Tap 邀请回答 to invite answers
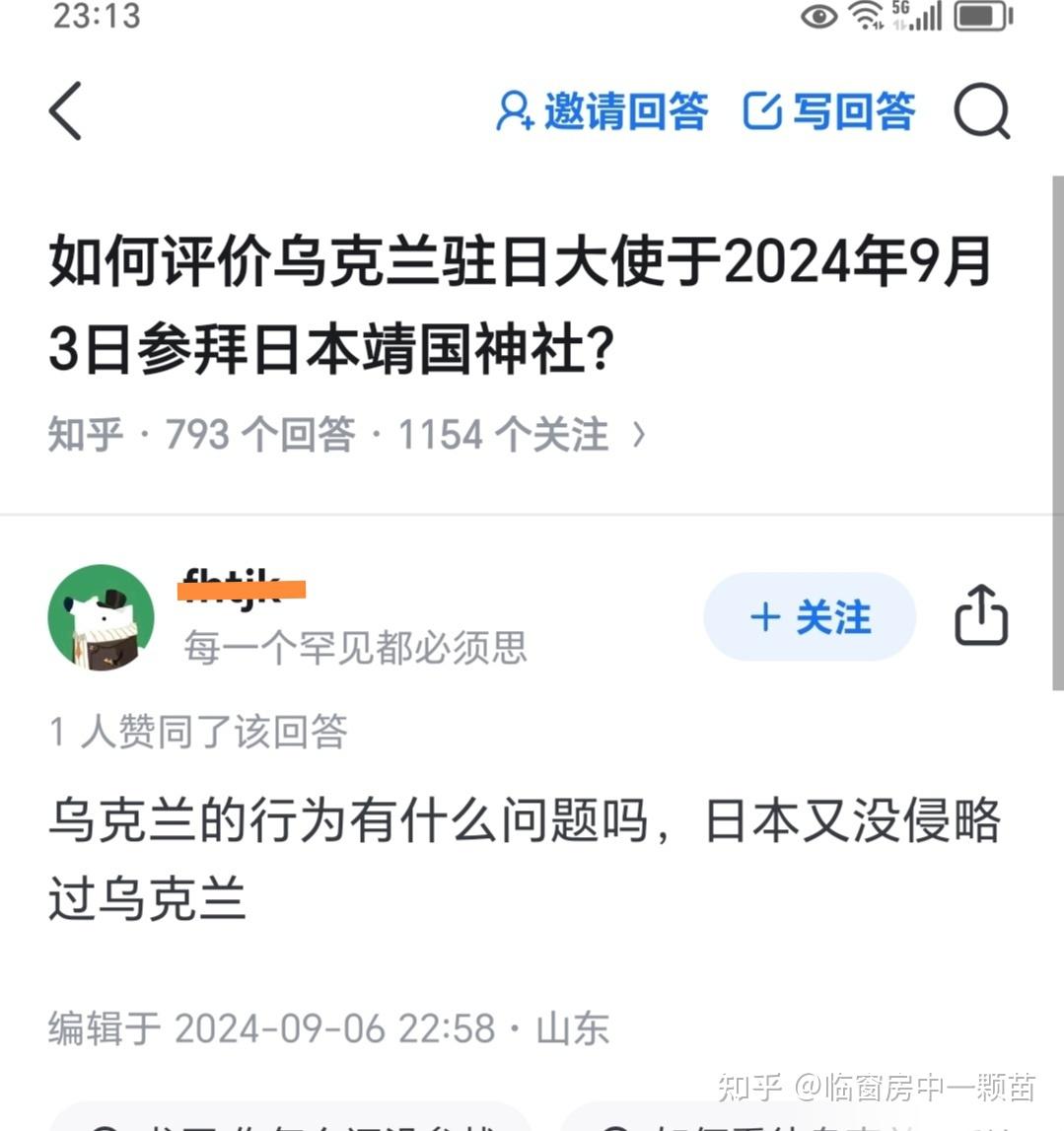Viewport: 1064px width, 1131px height. (602, 110)
